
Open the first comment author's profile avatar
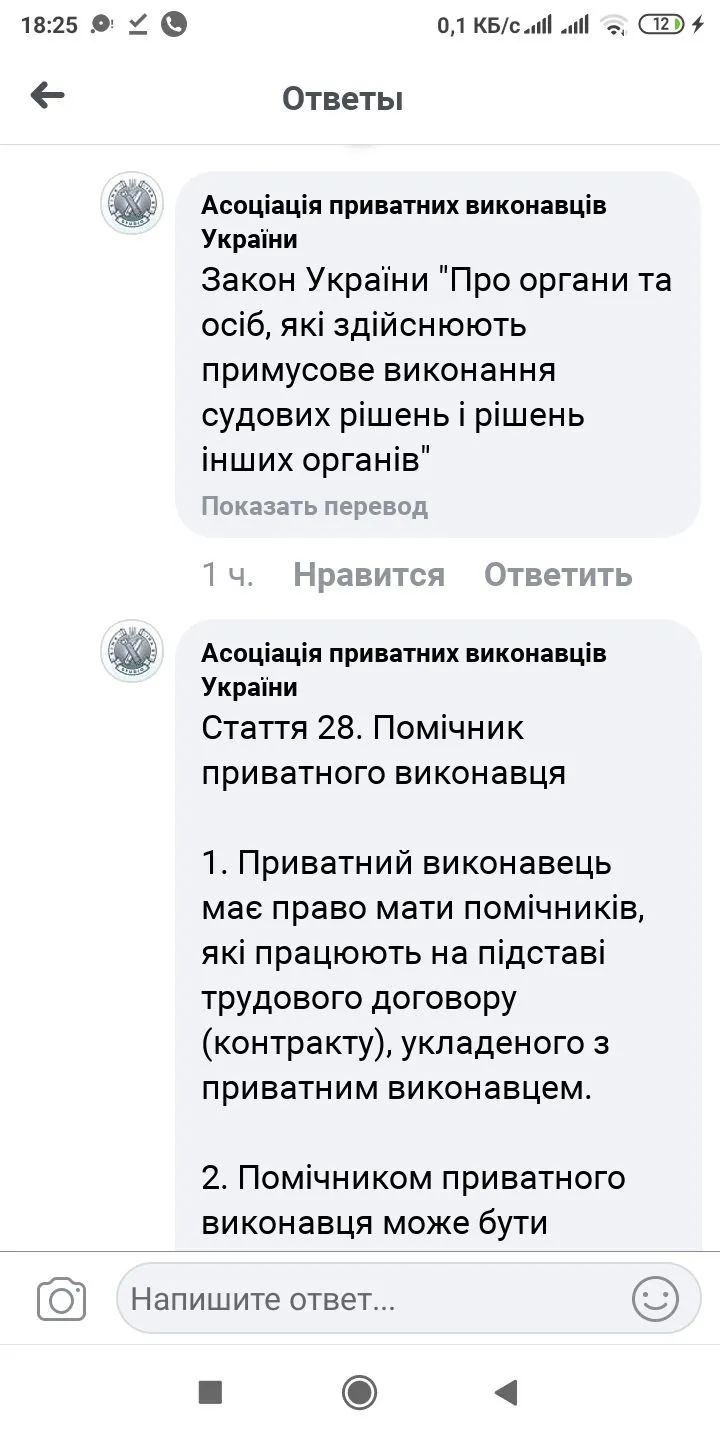[131, 203]
